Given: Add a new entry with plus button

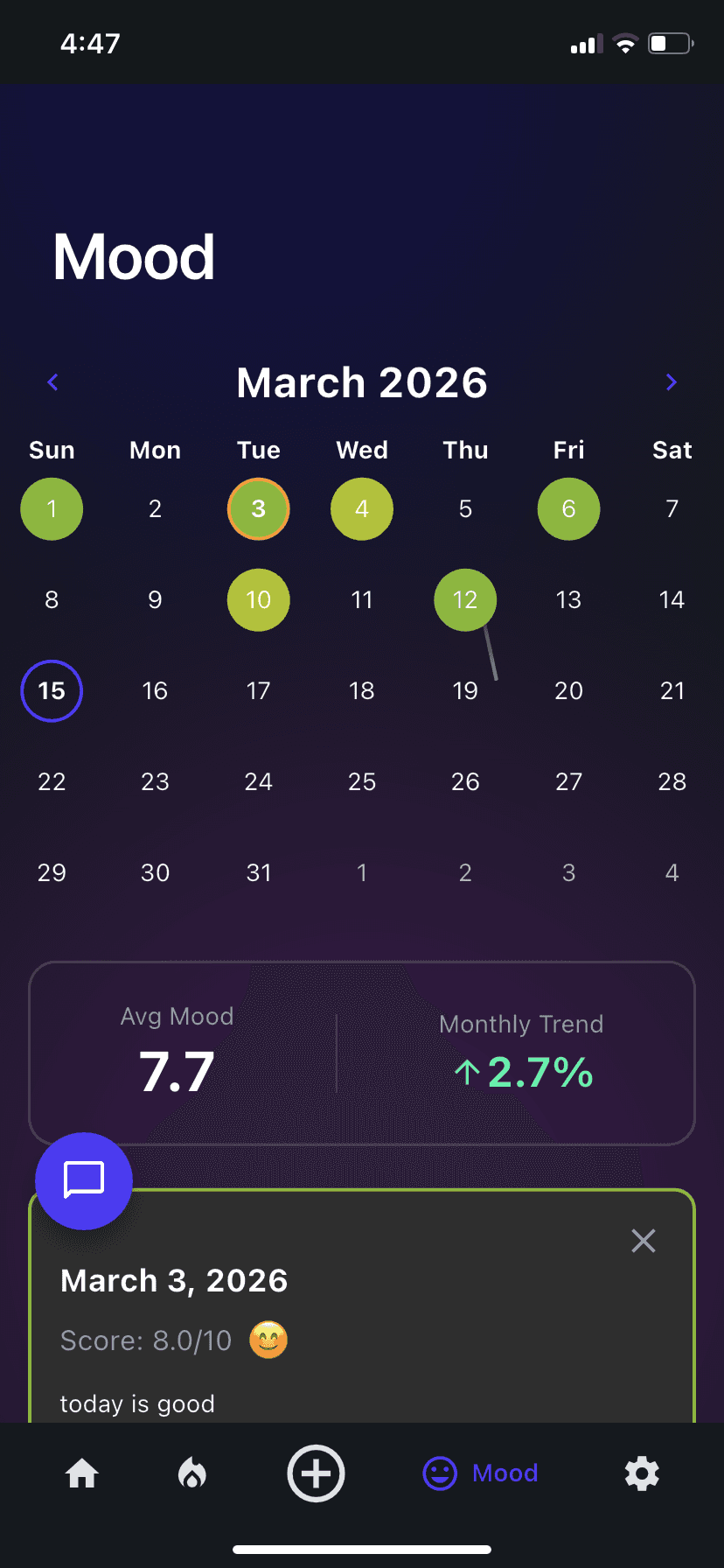Looking at the screenshot, I should (316, 1473).
